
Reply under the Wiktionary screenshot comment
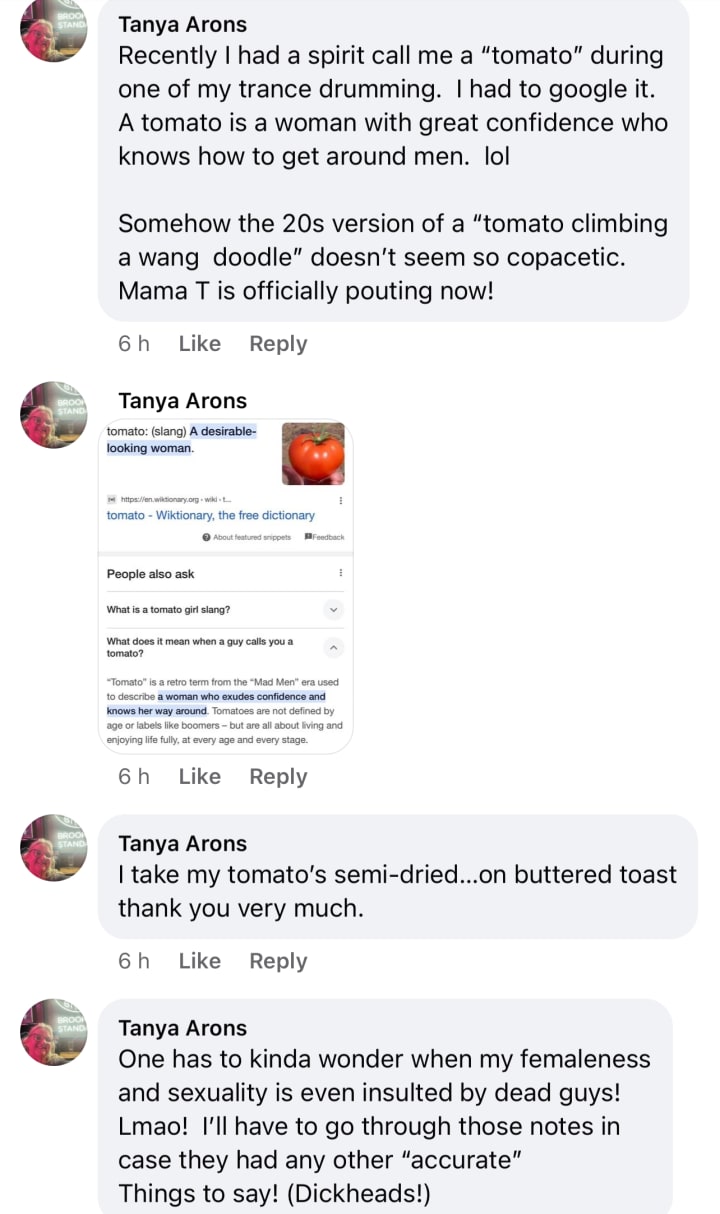coord(278,776)
